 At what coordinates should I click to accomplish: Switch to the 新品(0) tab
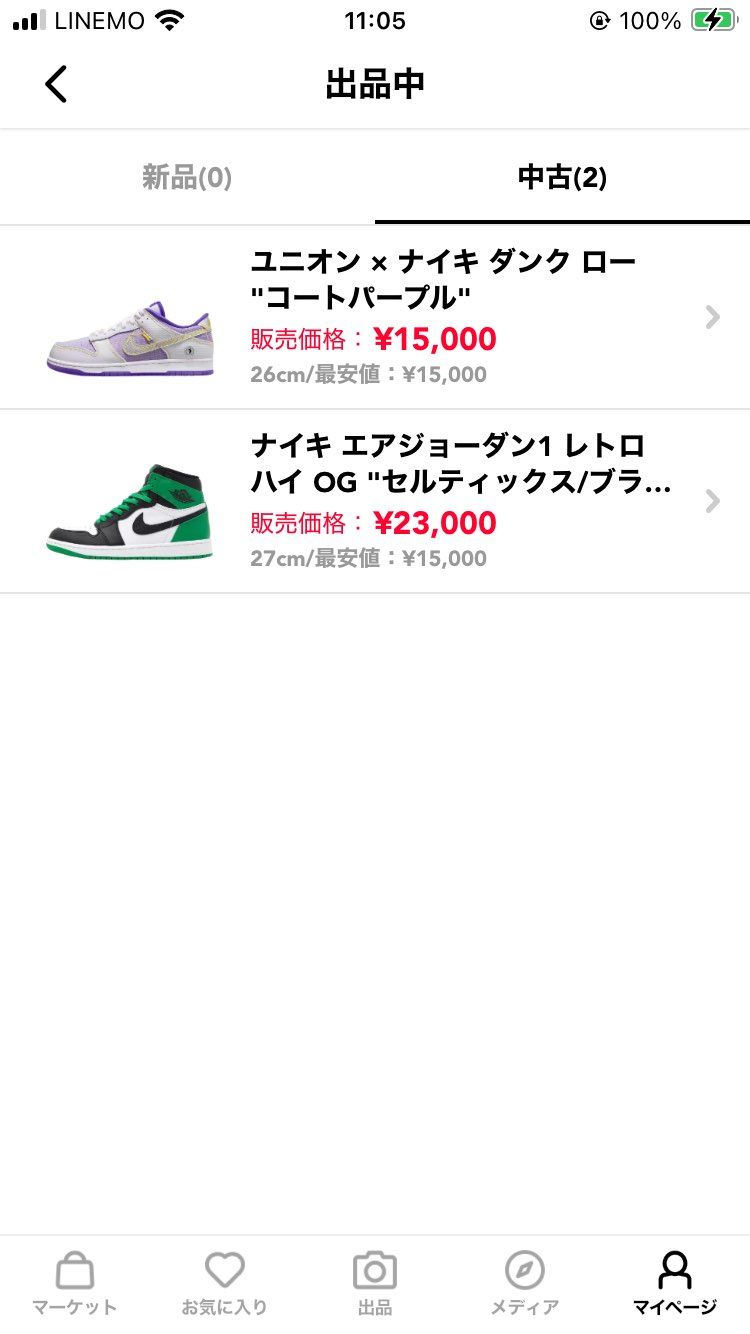tap(187, 178)
